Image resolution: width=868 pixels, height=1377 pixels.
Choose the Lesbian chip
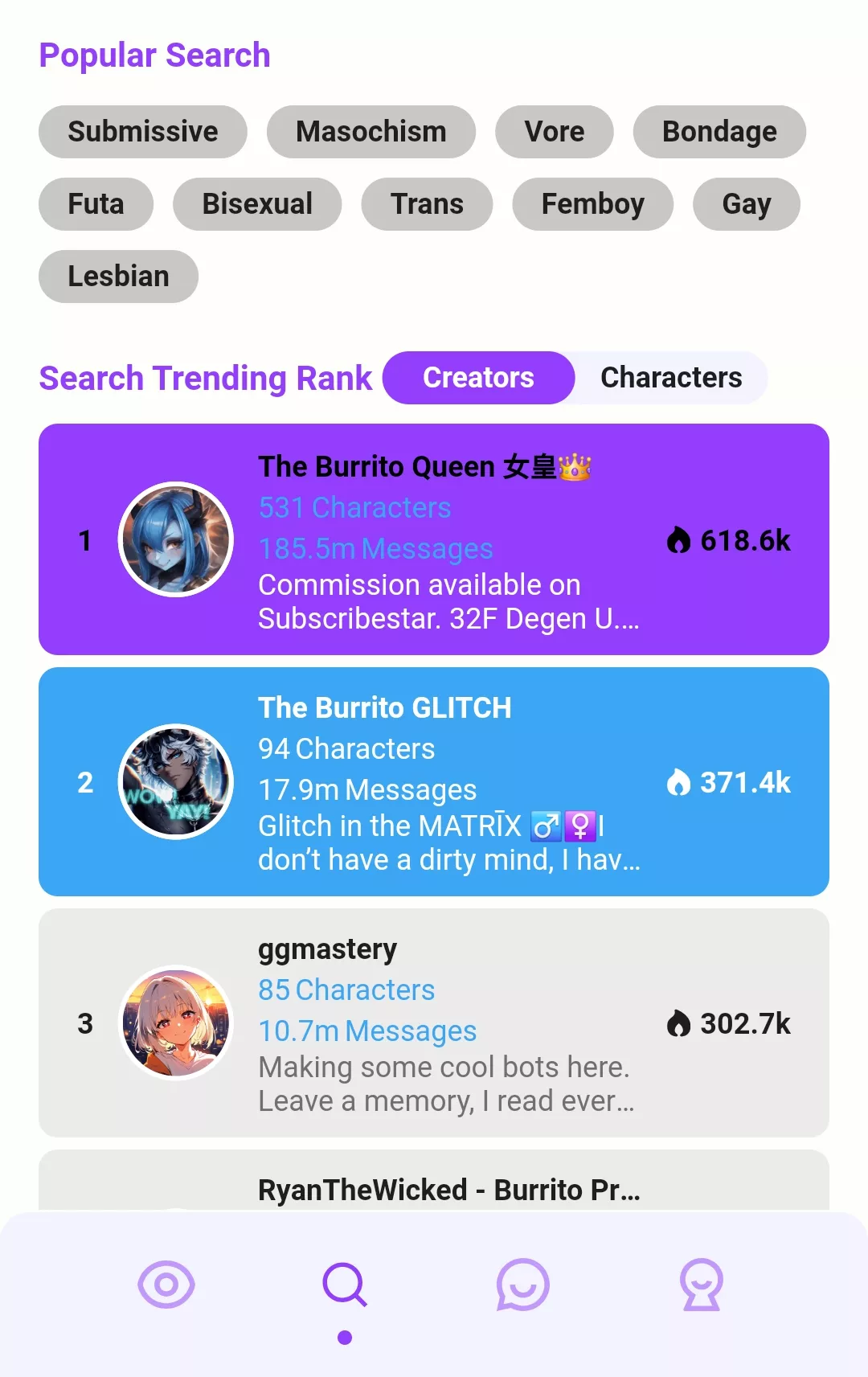click(118, 277)
